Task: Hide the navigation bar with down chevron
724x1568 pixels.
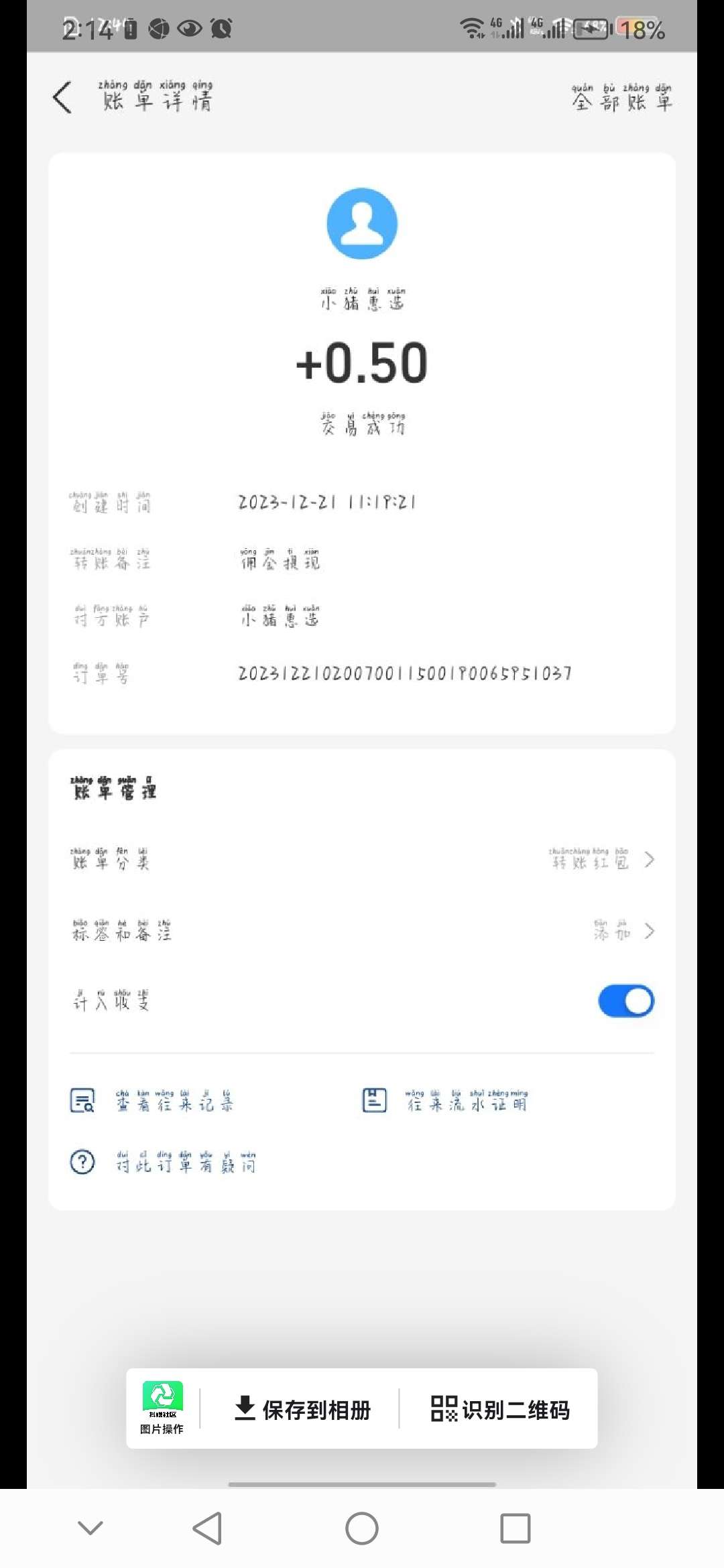Action: pos(90,1528)
